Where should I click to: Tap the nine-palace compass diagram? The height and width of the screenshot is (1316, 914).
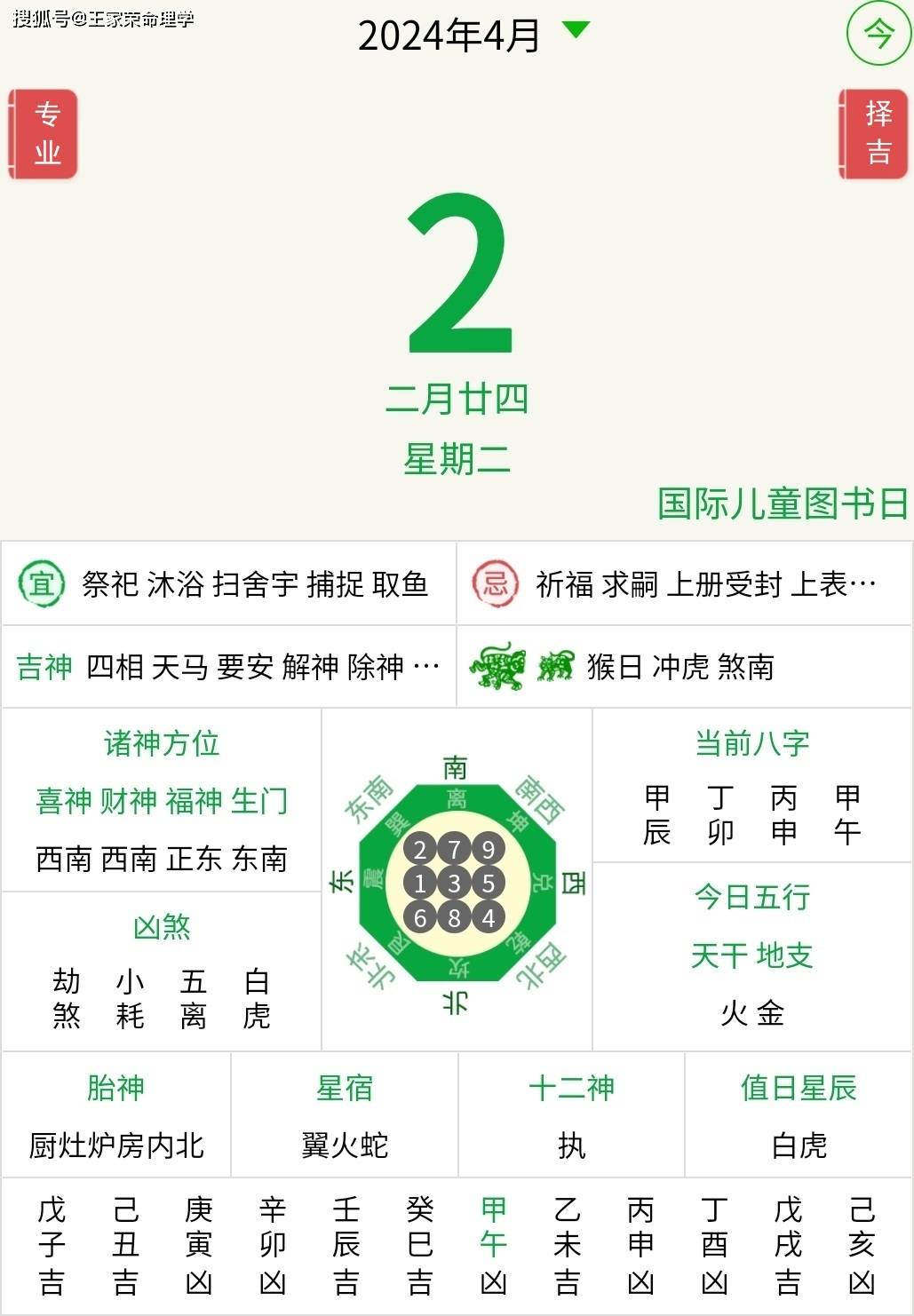pos(456,883)
